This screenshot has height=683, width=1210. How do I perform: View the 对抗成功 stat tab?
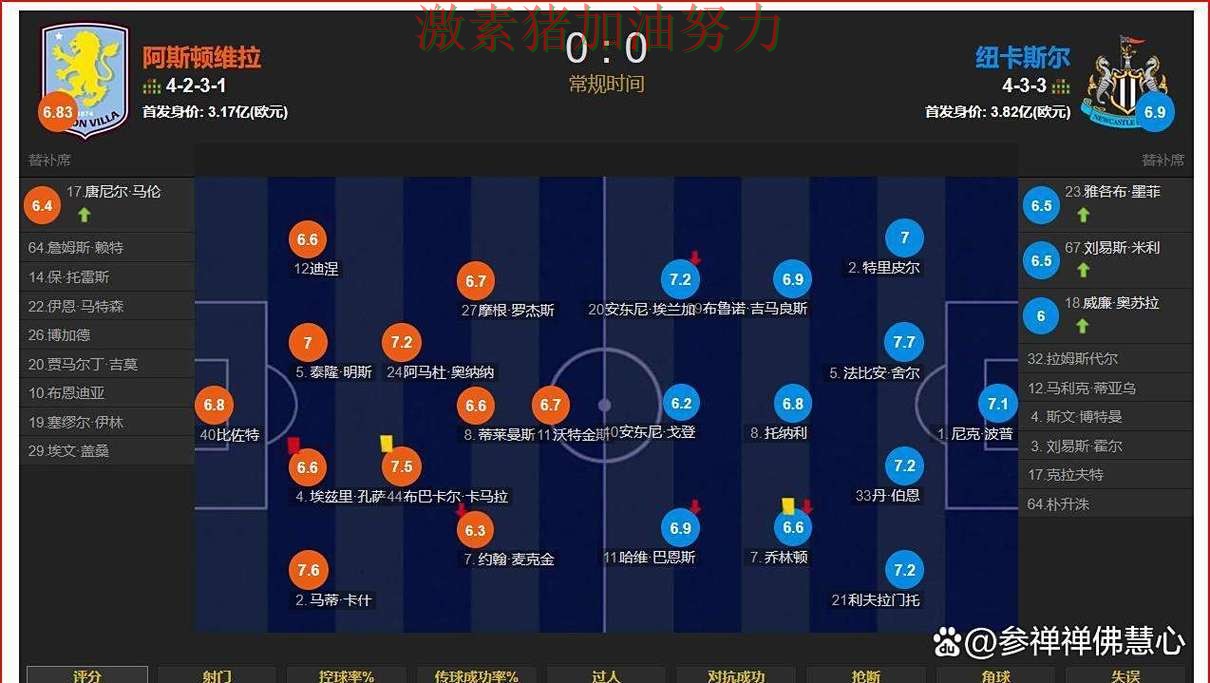pos(735,675)
